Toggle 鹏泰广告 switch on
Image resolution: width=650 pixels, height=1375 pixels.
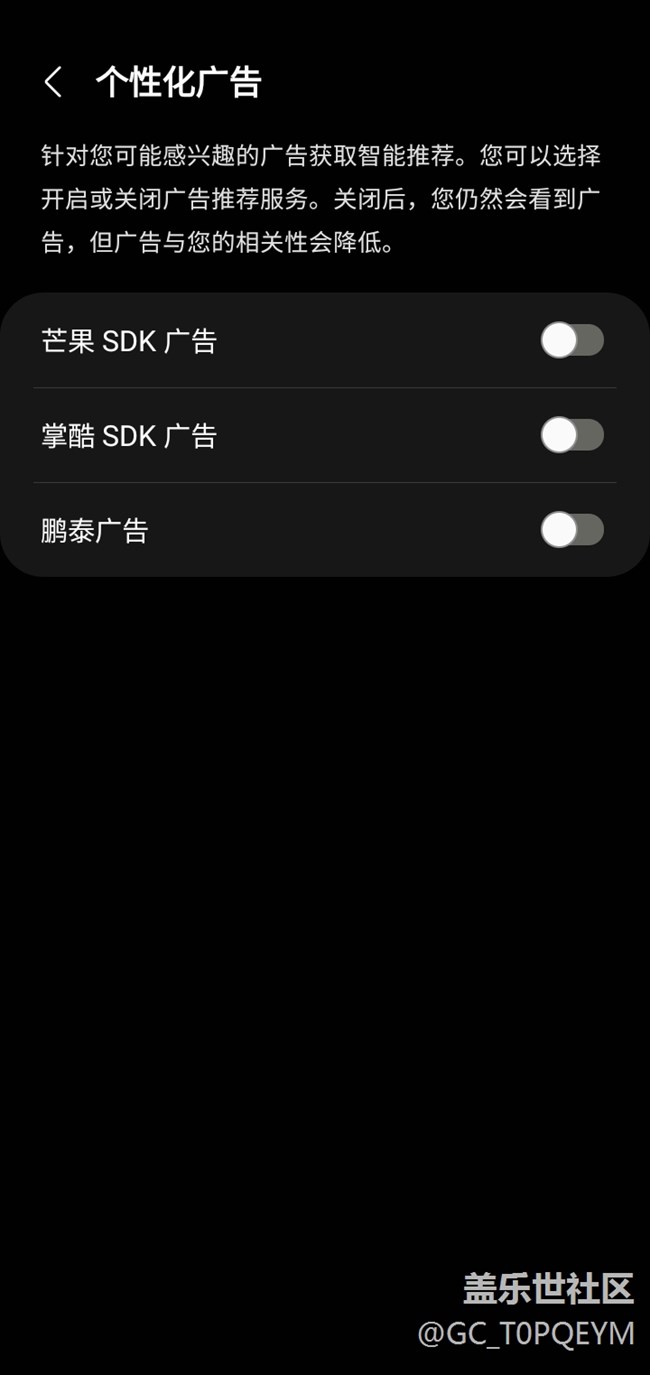pyautogui.click(x=572, y=530)
